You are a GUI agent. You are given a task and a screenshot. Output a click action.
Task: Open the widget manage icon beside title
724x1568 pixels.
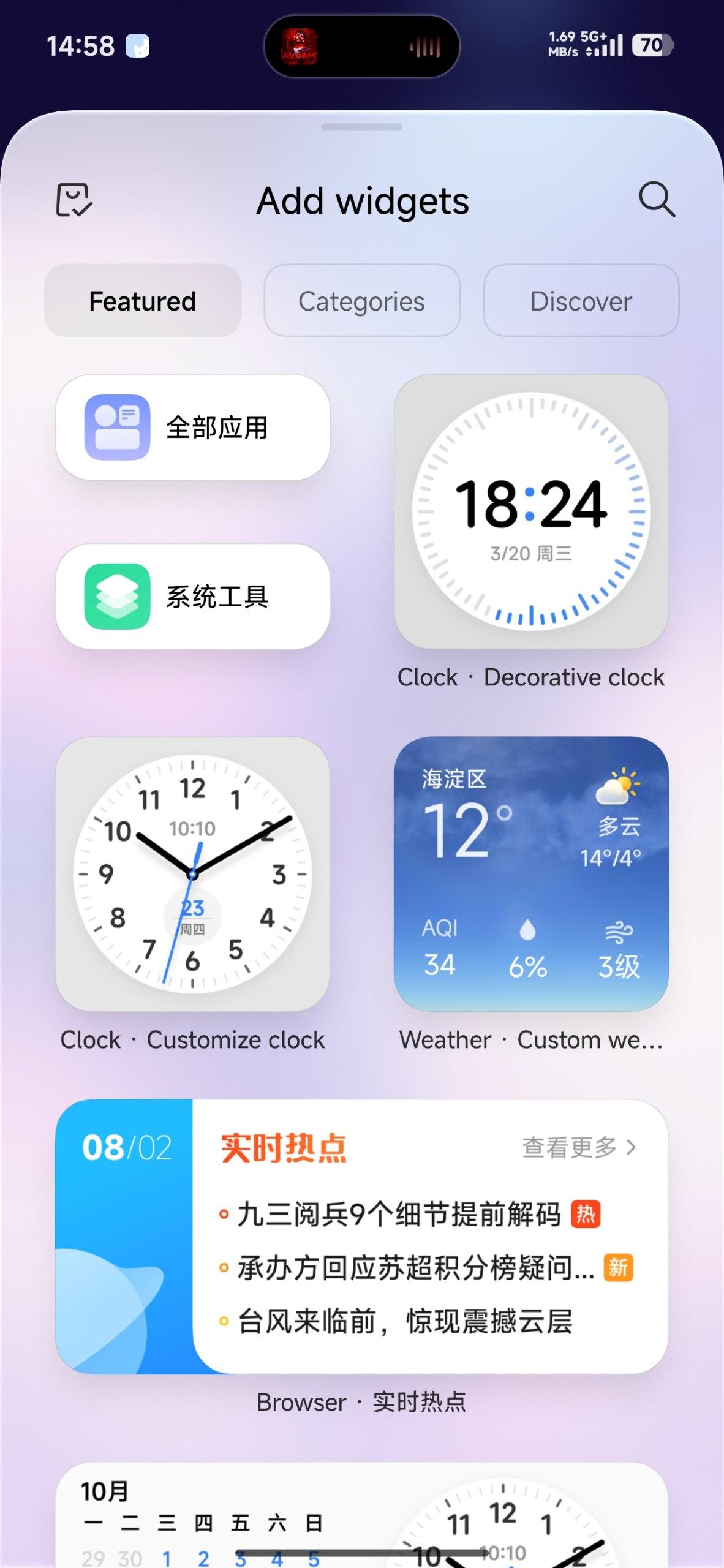(74, 200)
